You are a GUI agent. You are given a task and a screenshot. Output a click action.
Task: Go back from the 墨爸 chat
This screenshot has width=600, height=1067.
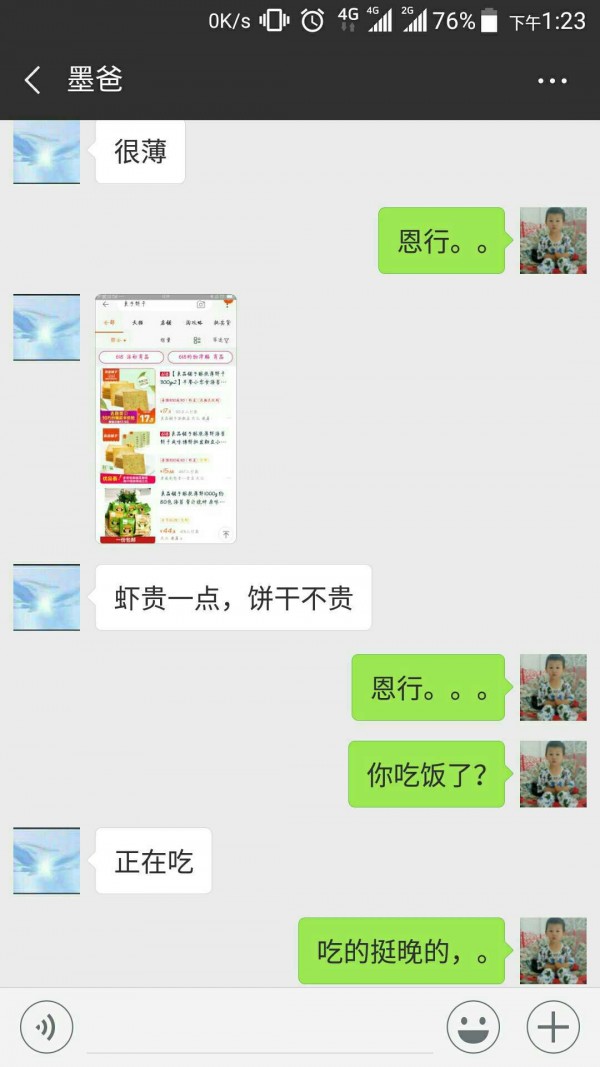pyautogui.click(x=33, y=80)
